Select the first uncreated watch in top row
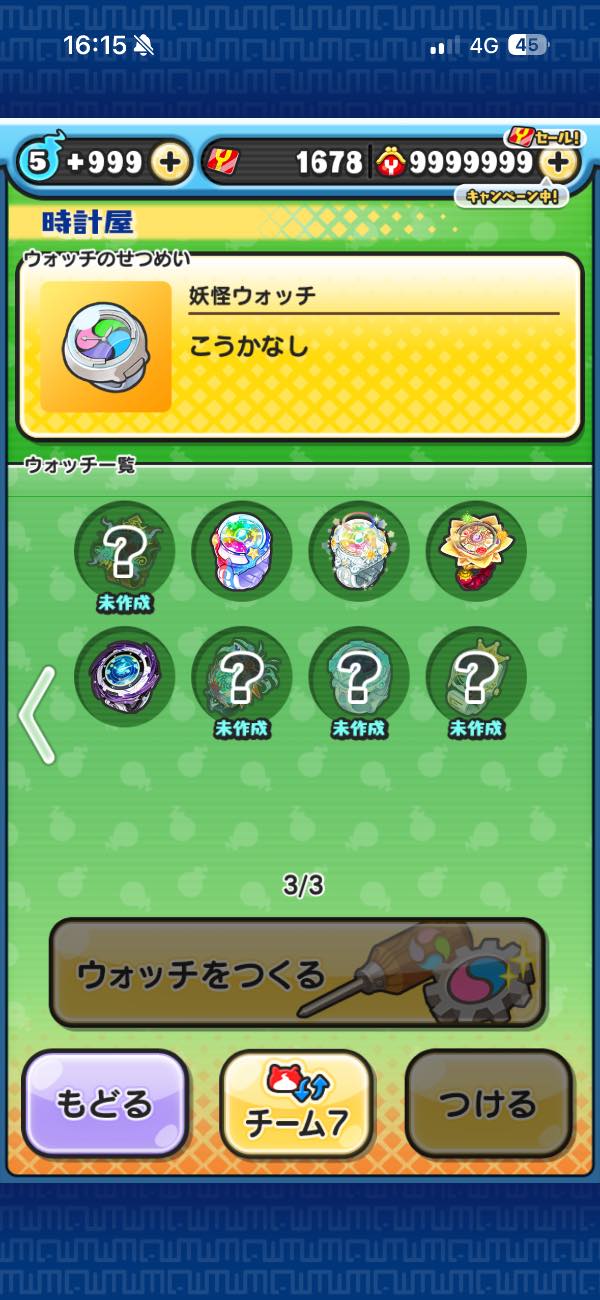600x1300 pixels. pyautogui.click(x=124, y=552)
